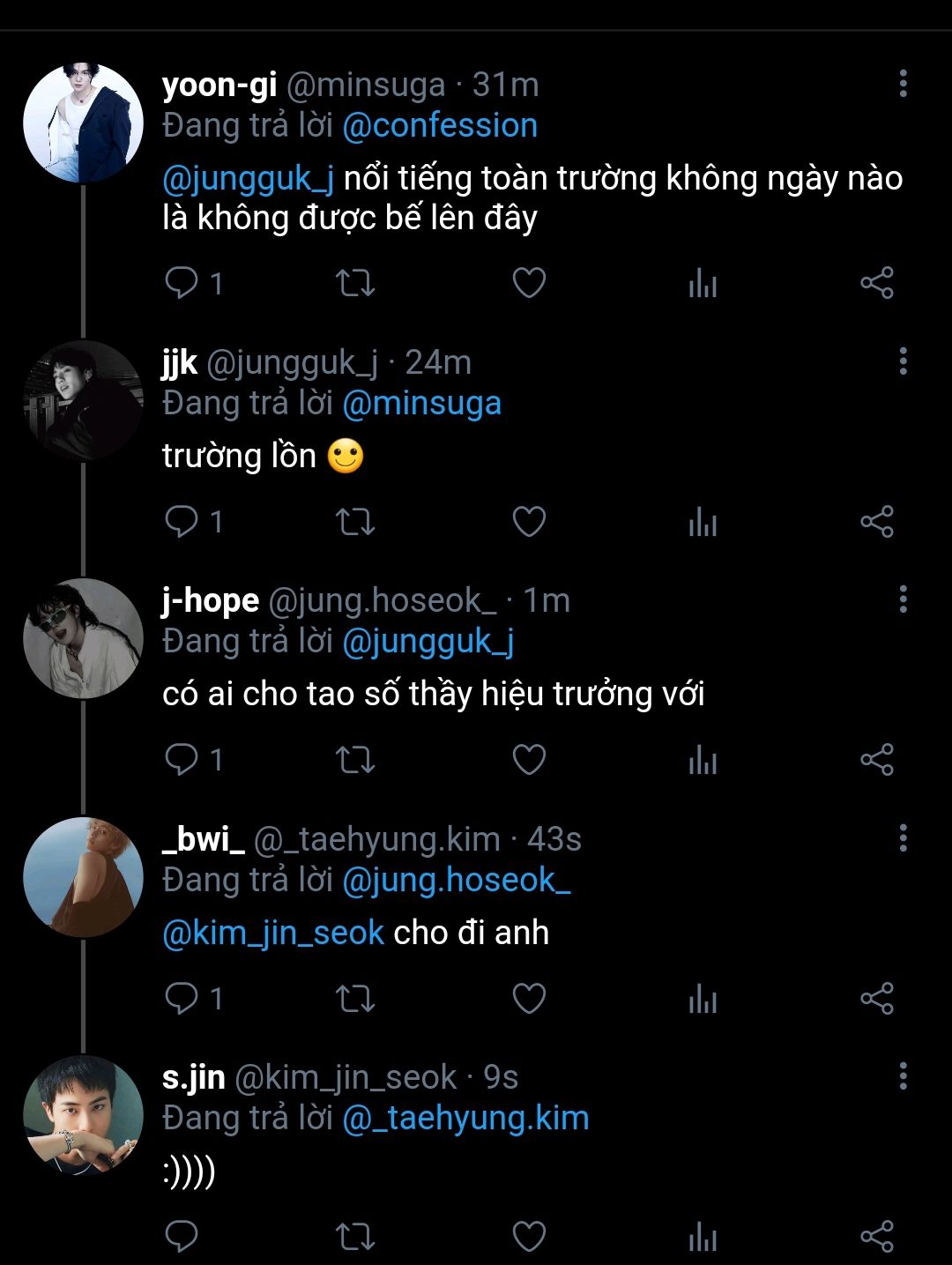Image resolution: width=952 pixels, height=1265 pixels.
Task: View analytics for j-hope's tweet
Action: coord(703,759)
